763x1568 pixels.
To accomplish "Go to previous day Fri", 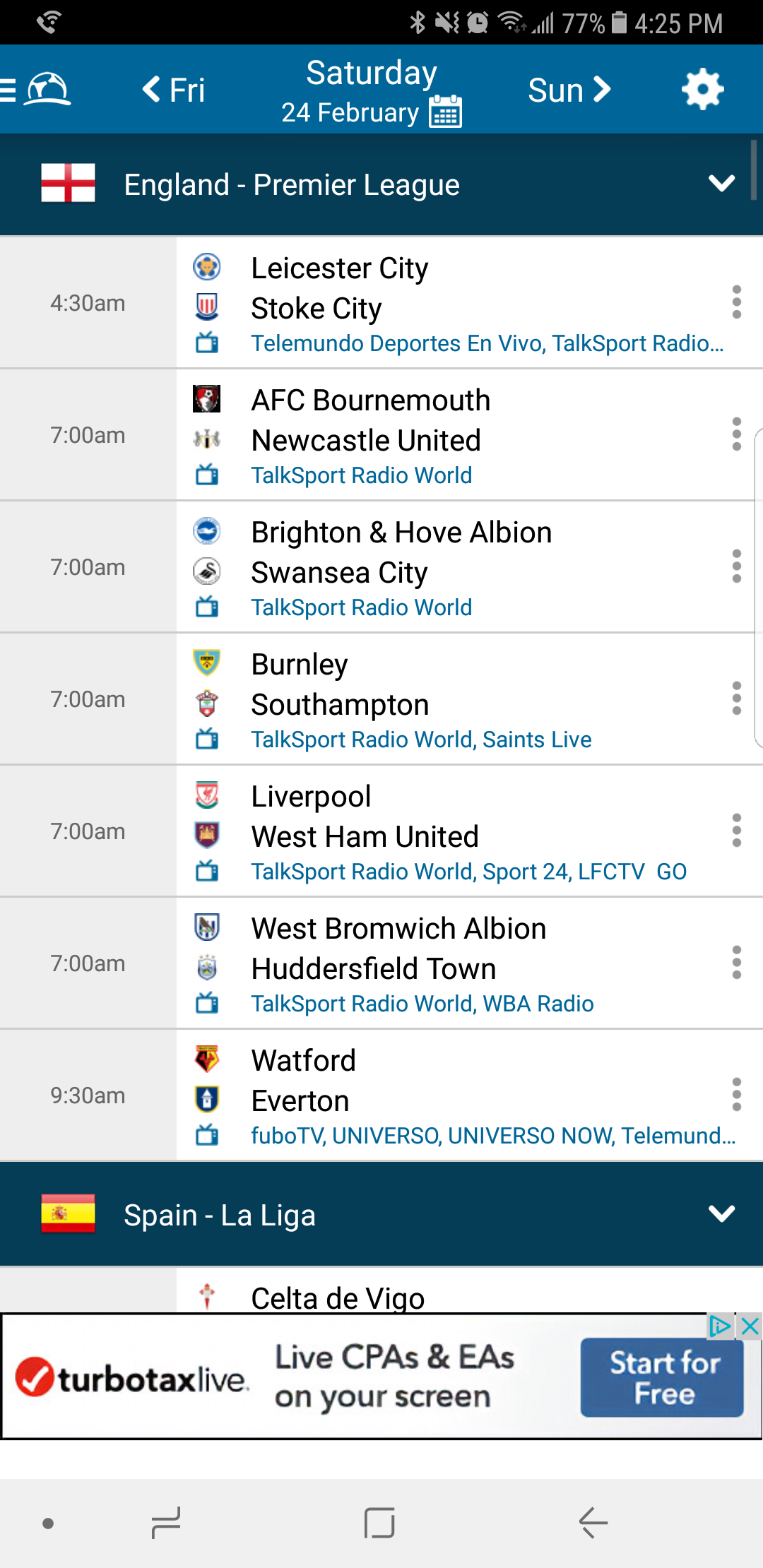I will (173, 90).
